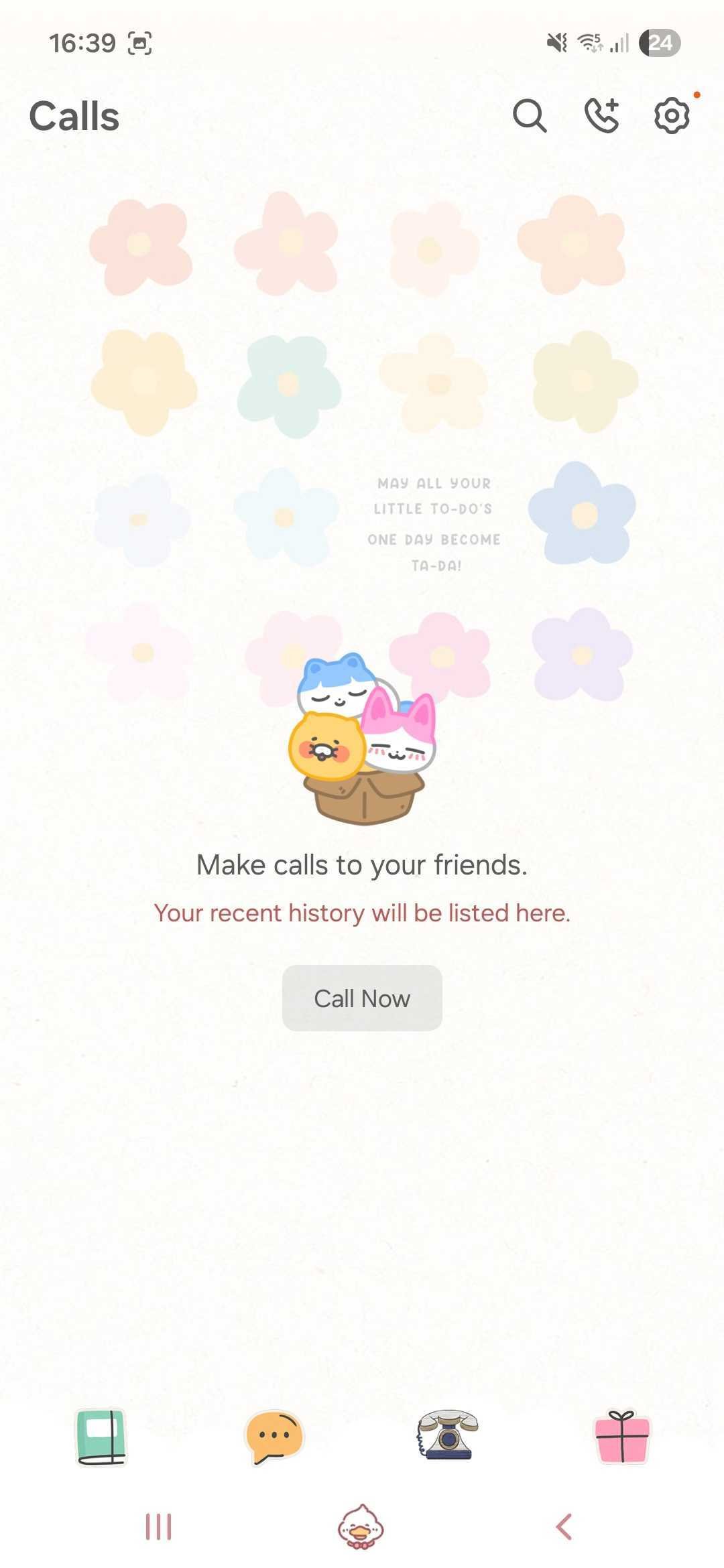
Task: Switch to the friends book tab
Action: click(101, 1437)
